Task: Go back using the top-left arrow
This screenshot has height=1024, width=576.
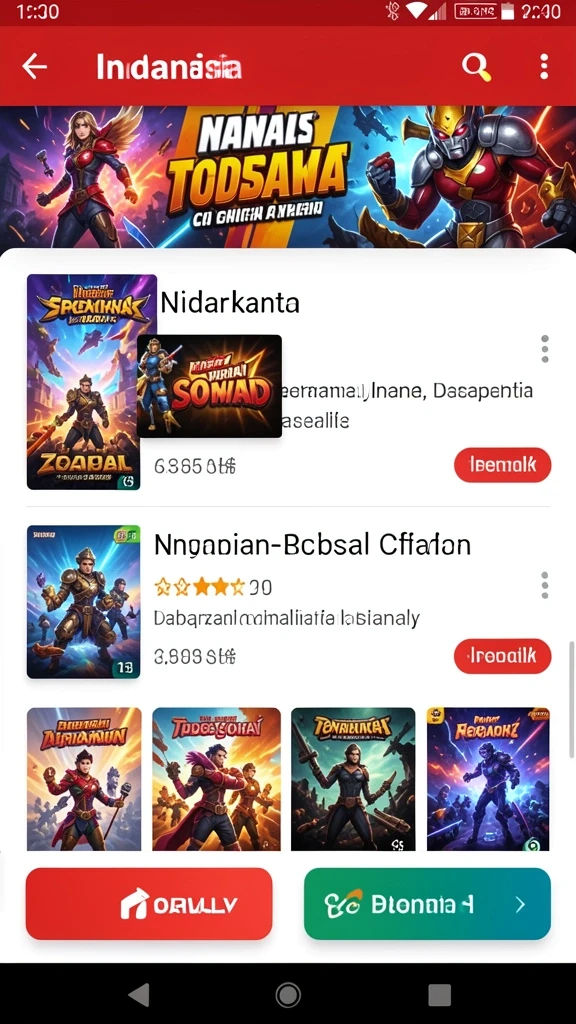Action: (34, 66)
